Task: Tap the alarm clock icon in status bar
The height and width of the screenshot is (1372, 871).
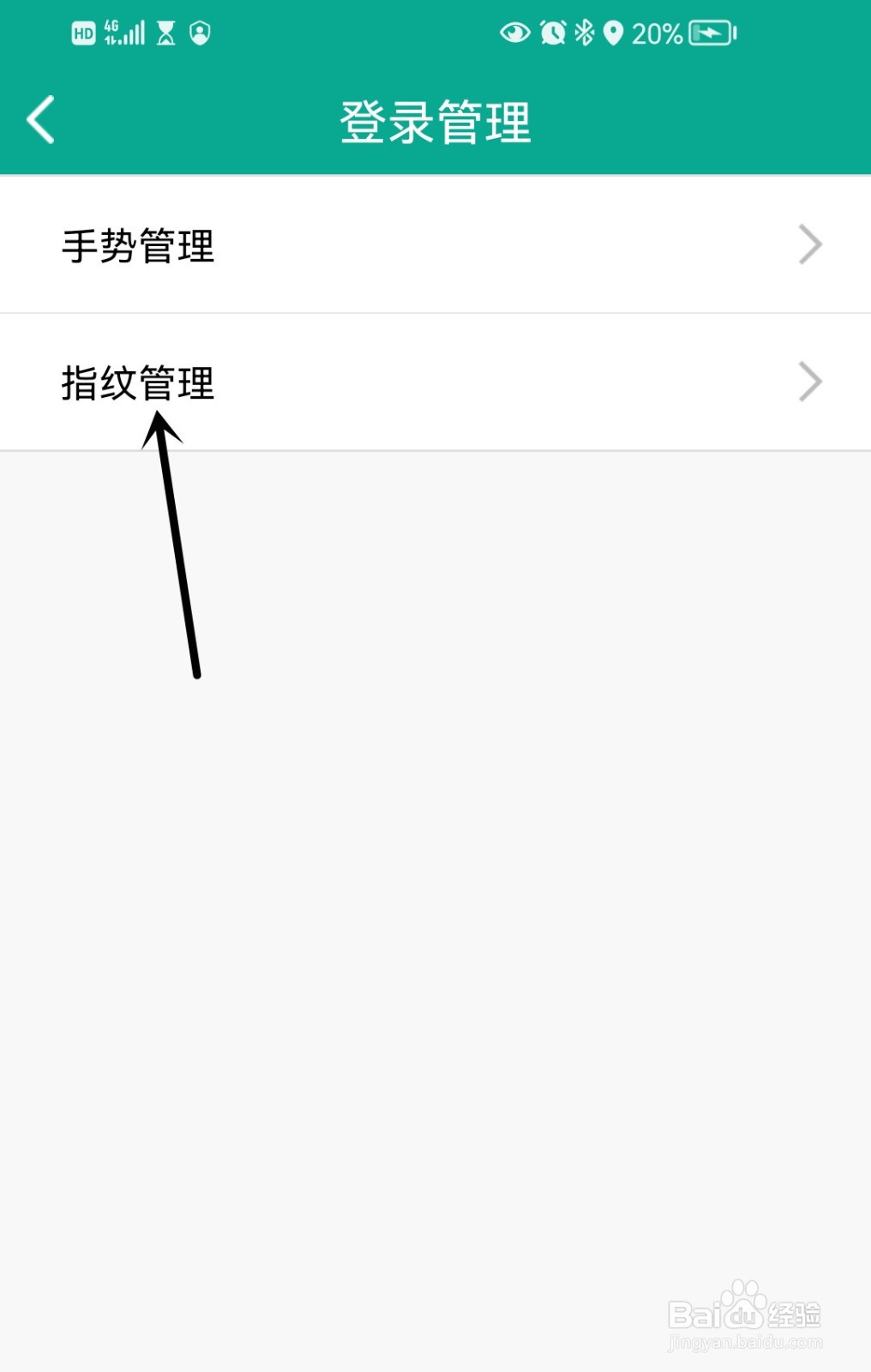Action: click(x=553, y=33)
